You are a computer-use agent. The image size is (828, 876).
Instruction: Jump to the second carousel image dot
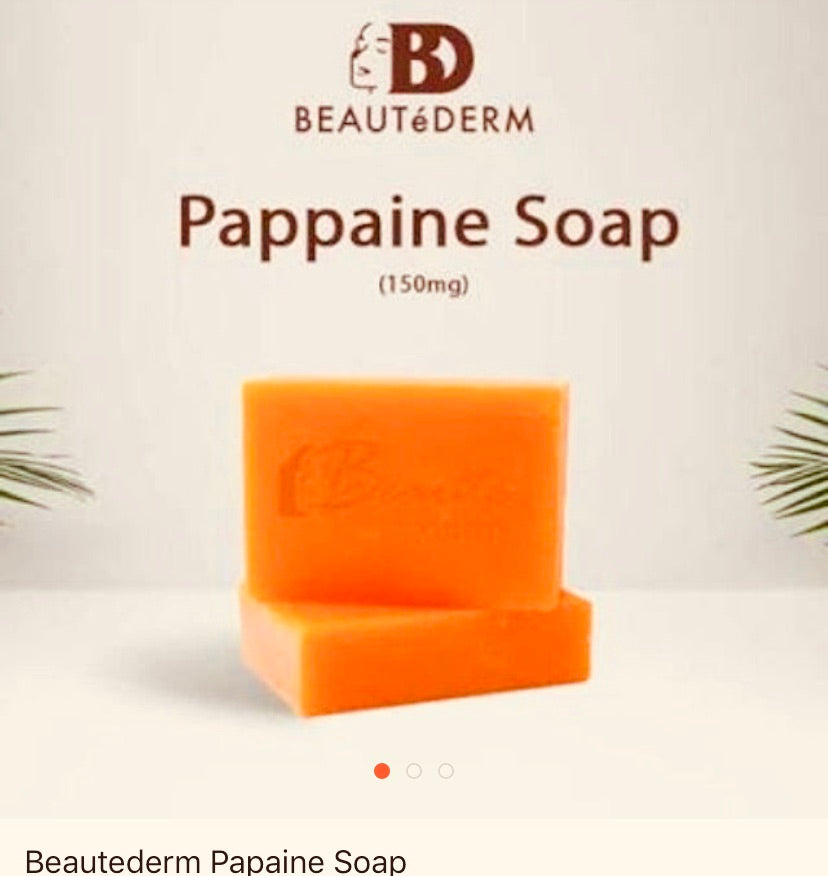click(414, 771)
